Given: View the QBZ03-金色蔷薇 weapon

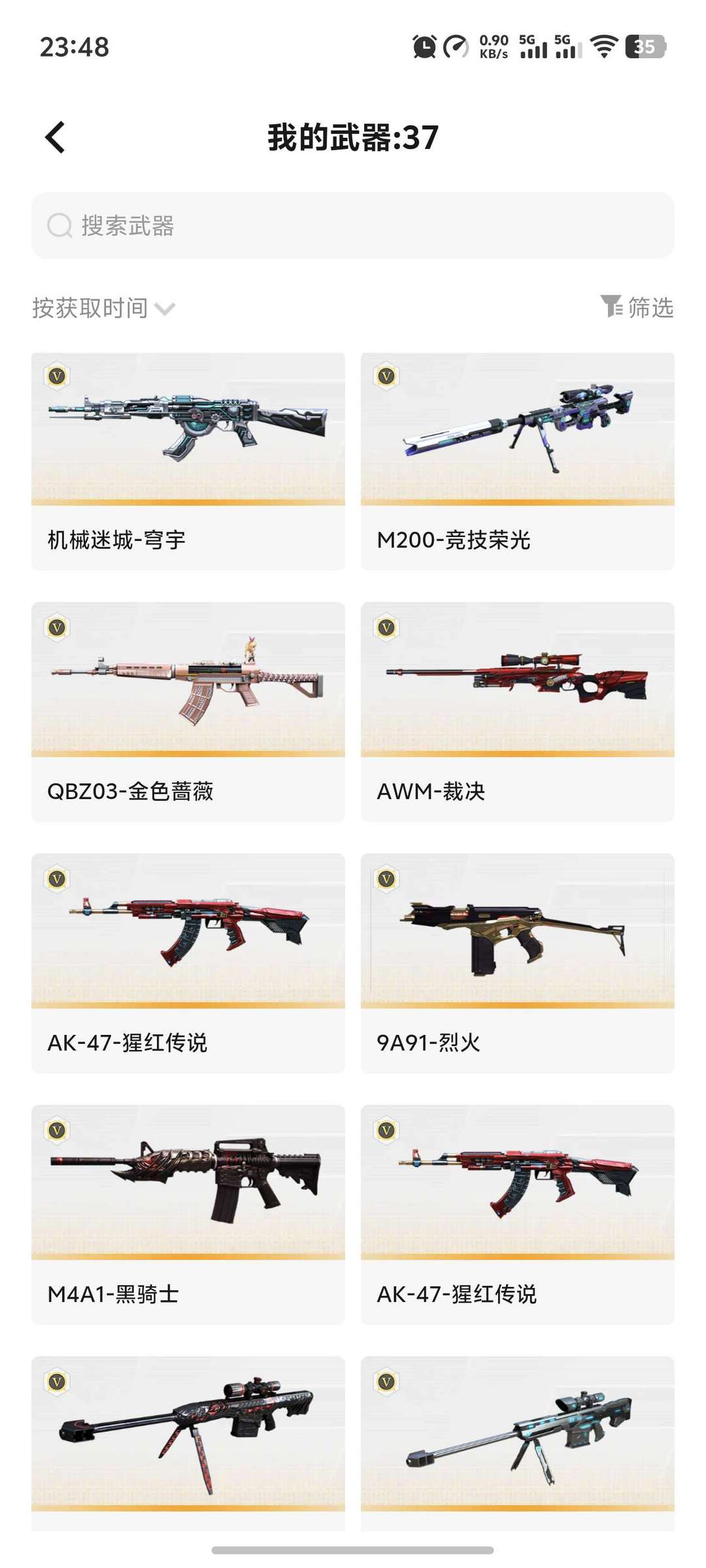Looking at the screenshot, I should pyautogui.click(x=188, y=711).
